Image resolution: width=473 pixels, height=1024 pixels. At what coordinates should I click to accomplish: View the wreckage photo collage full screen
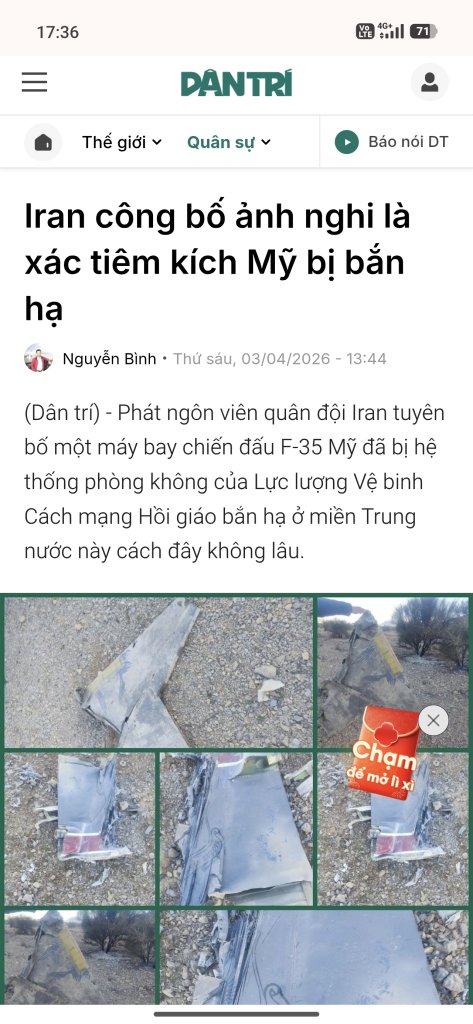pyautogui.click(x=236, y=799)
